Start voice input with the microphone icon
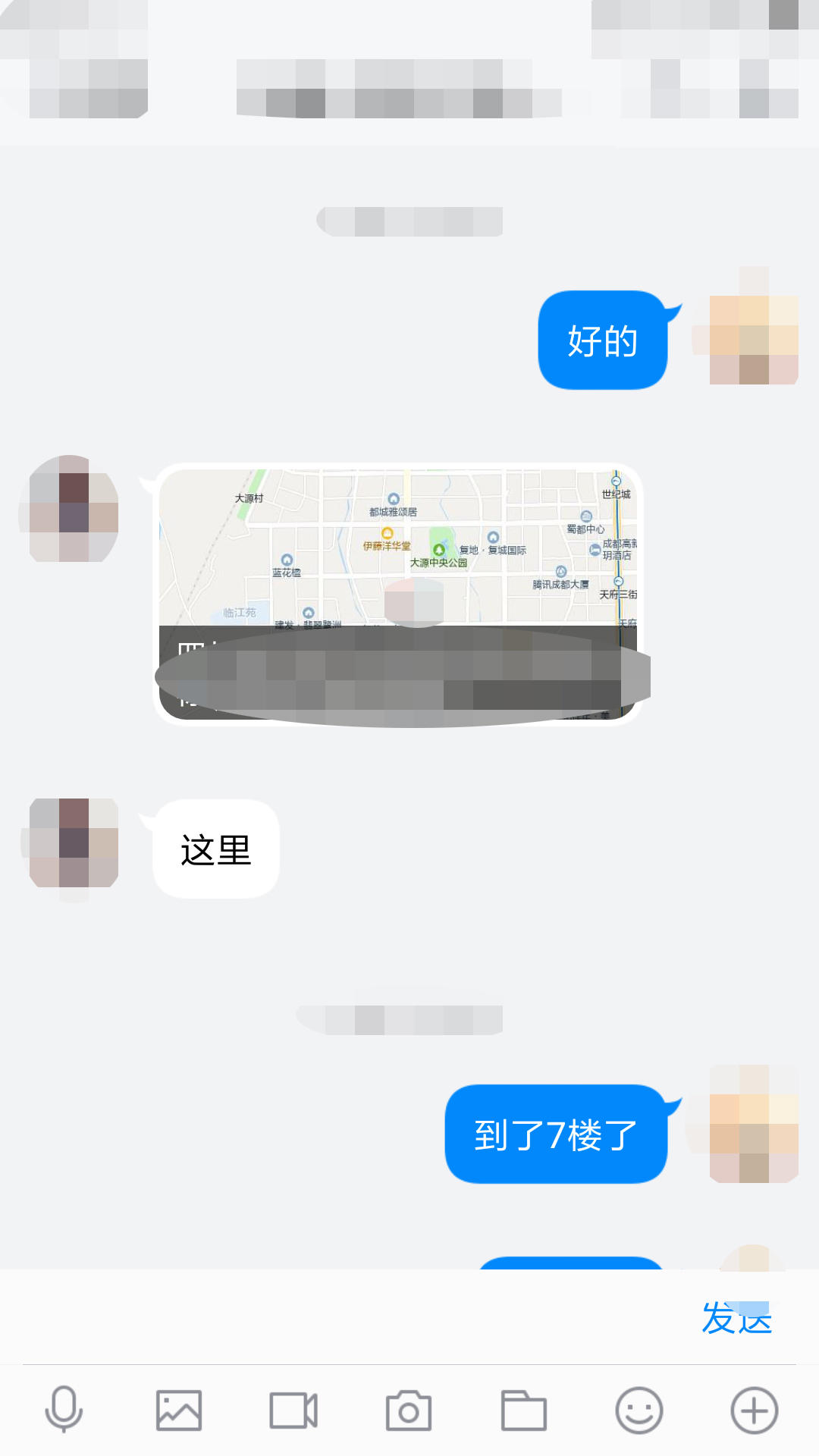819x1456 pixels. pos(64,1410)
